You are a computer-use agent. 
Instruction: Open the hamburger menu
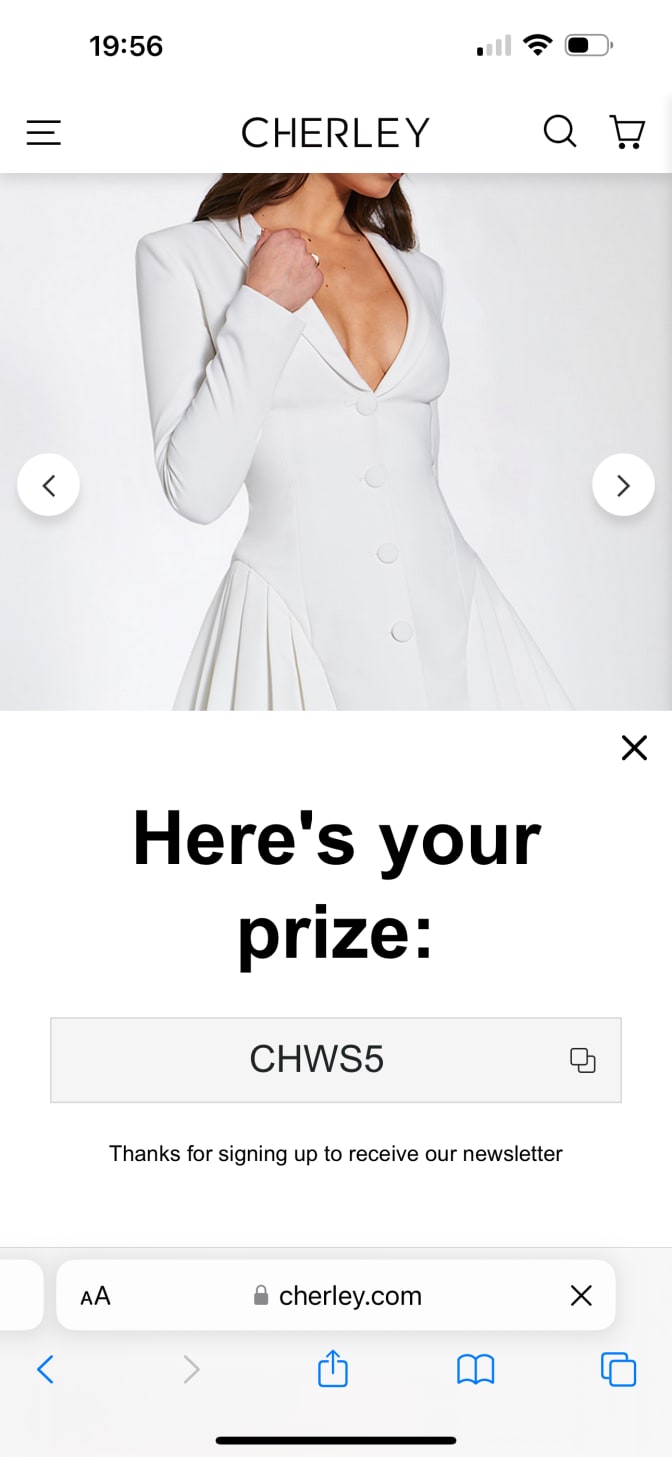[x=44, y=132]
